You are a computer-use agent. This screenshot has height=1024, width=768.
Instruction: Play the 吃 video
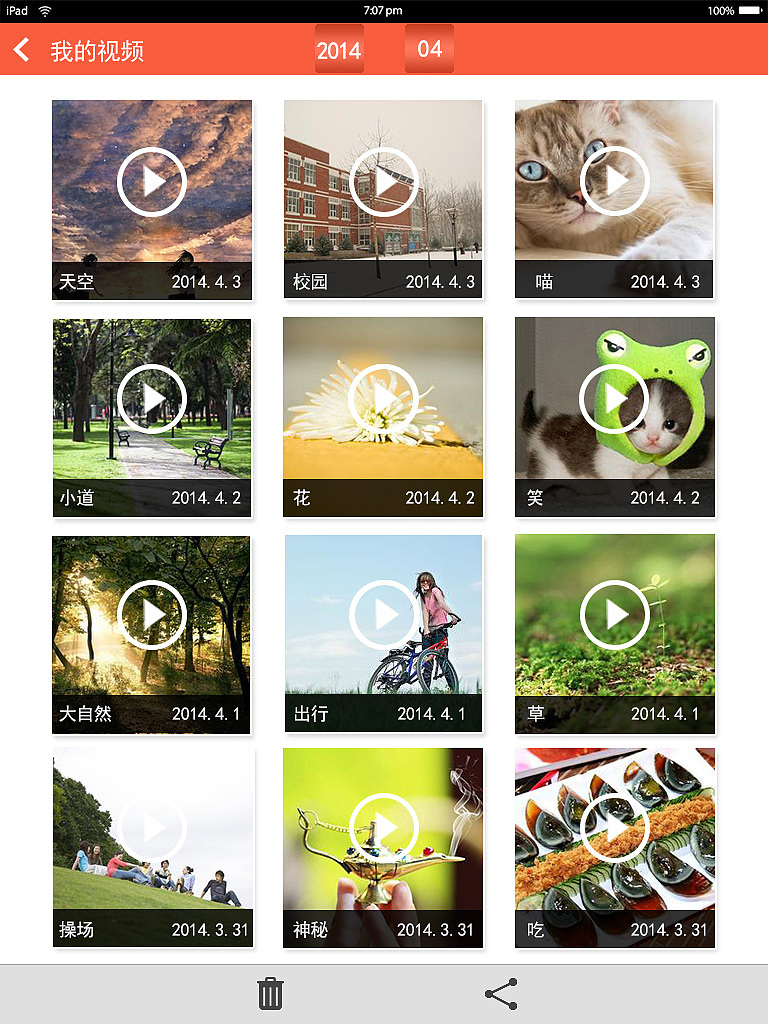point(615,829)
